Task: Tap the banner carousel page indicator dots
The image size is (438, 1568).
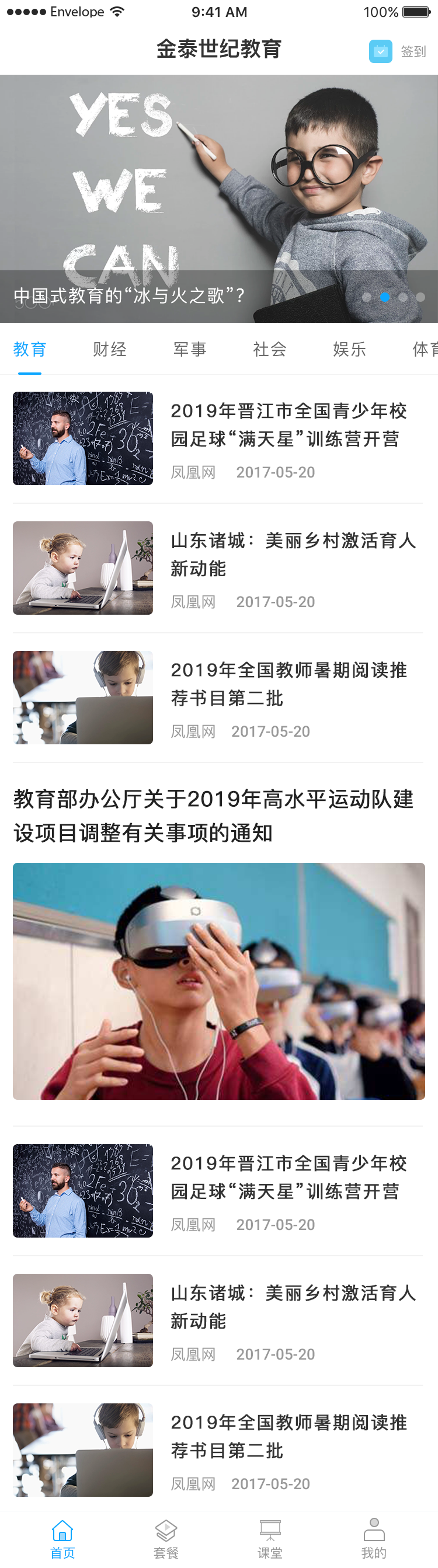Action: coord(394,297)
